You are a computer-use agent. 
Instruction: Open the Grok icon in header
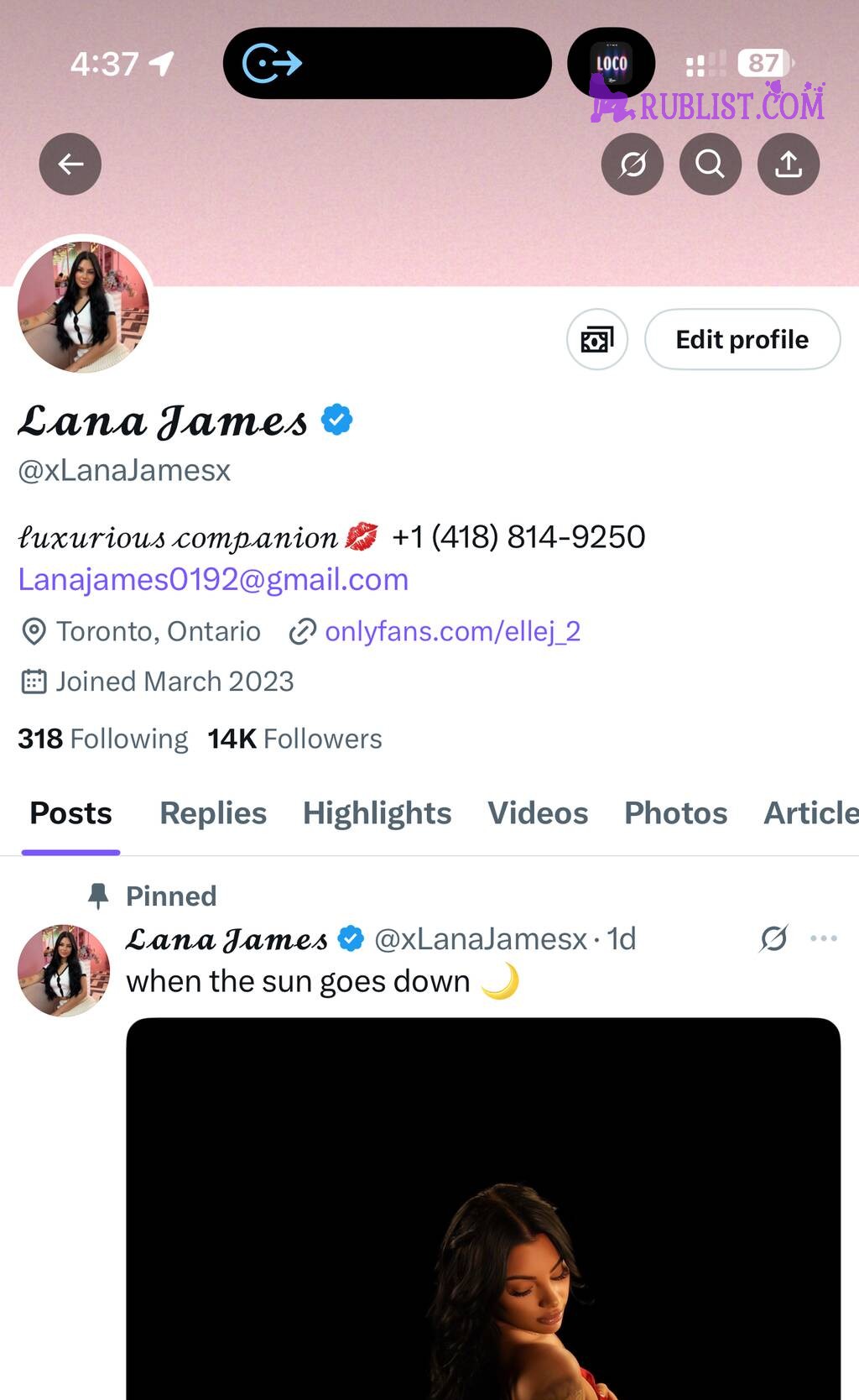pos(633,164)
